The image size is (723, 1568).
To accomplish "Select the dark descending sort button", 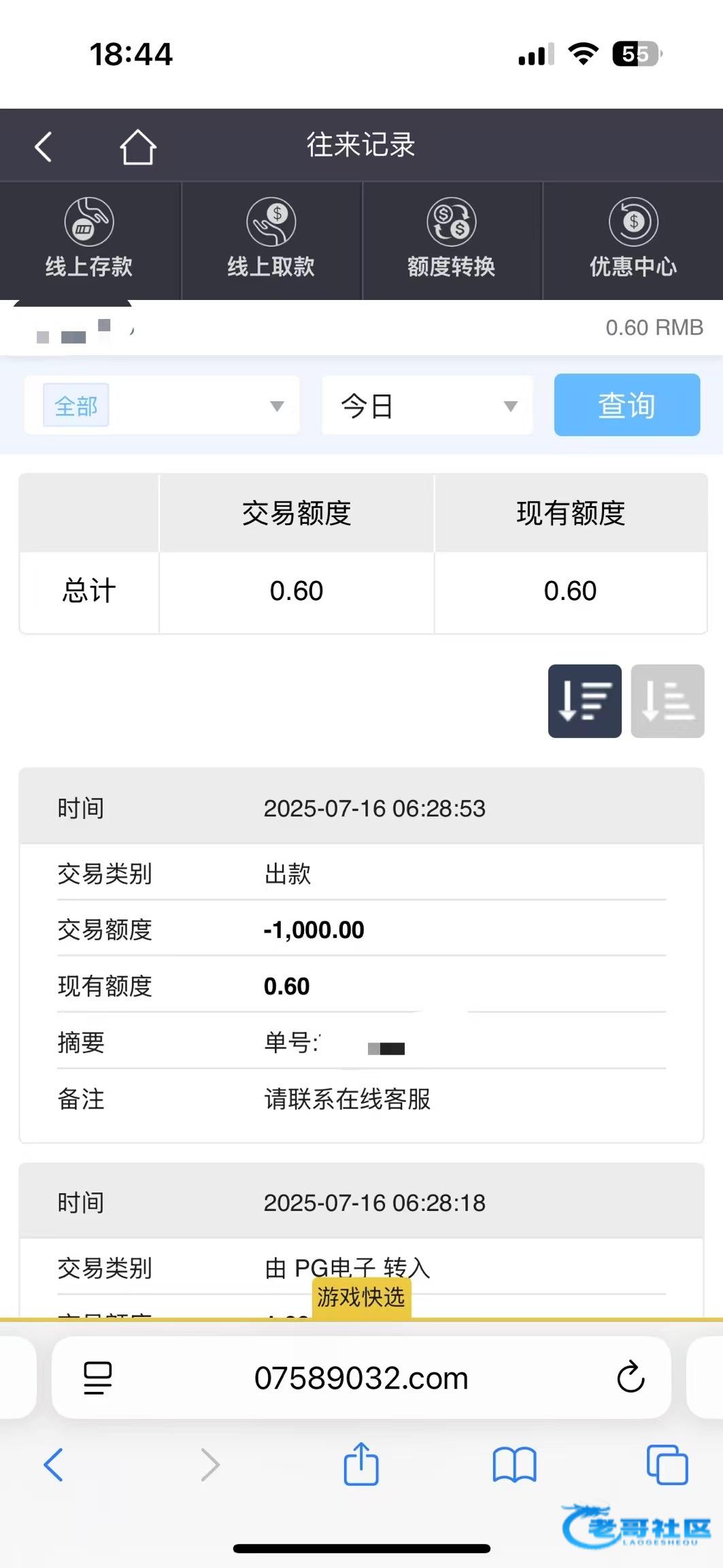I will coord(584,701).
